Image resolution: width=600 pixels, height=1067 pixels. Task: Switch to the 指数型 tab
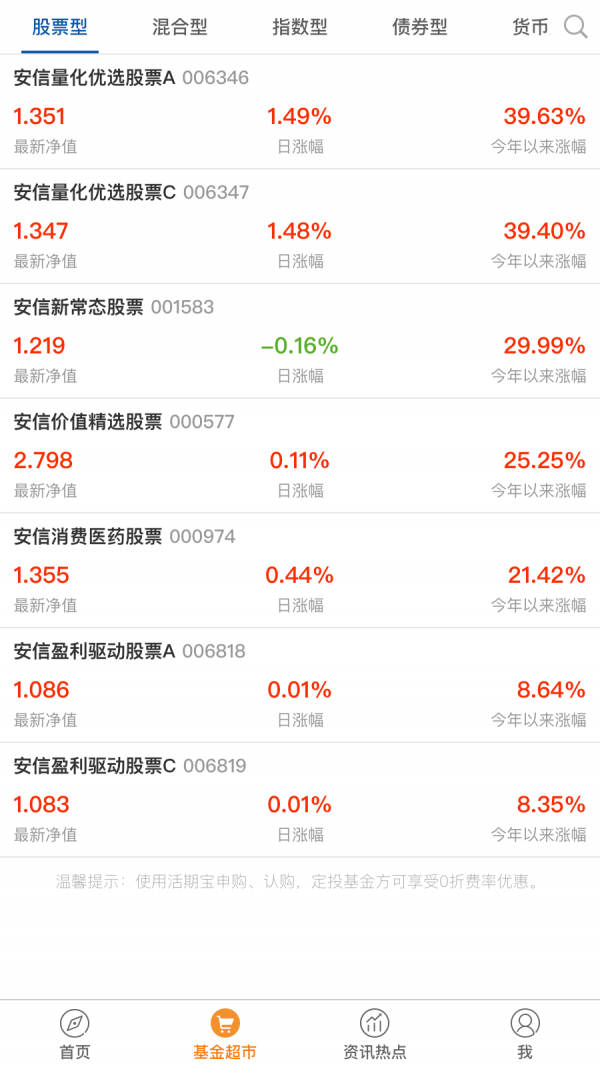tap(300, 27)
